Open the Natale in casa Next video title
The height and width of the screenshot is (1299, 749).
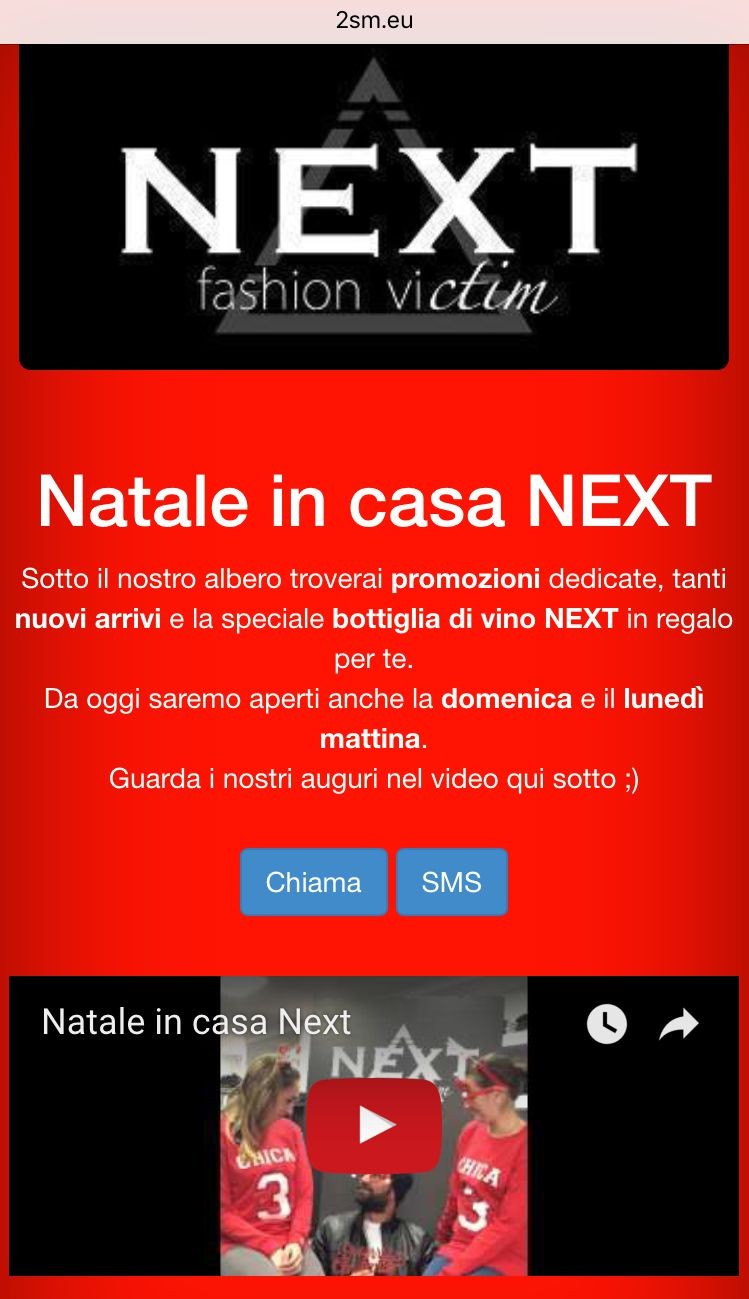click(197, 1022)
